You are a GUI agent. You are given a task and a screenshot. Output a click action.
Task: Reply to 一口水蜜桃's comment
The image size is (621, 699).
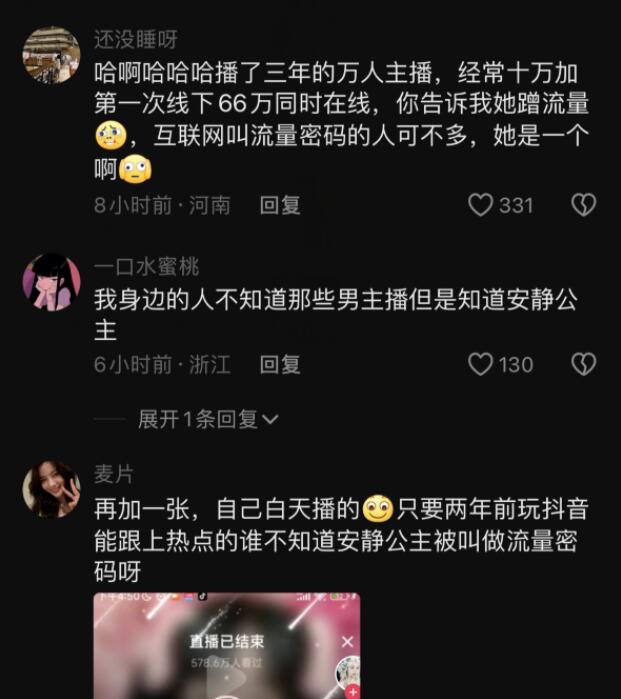pyautogui.click(x=280, y=365)
